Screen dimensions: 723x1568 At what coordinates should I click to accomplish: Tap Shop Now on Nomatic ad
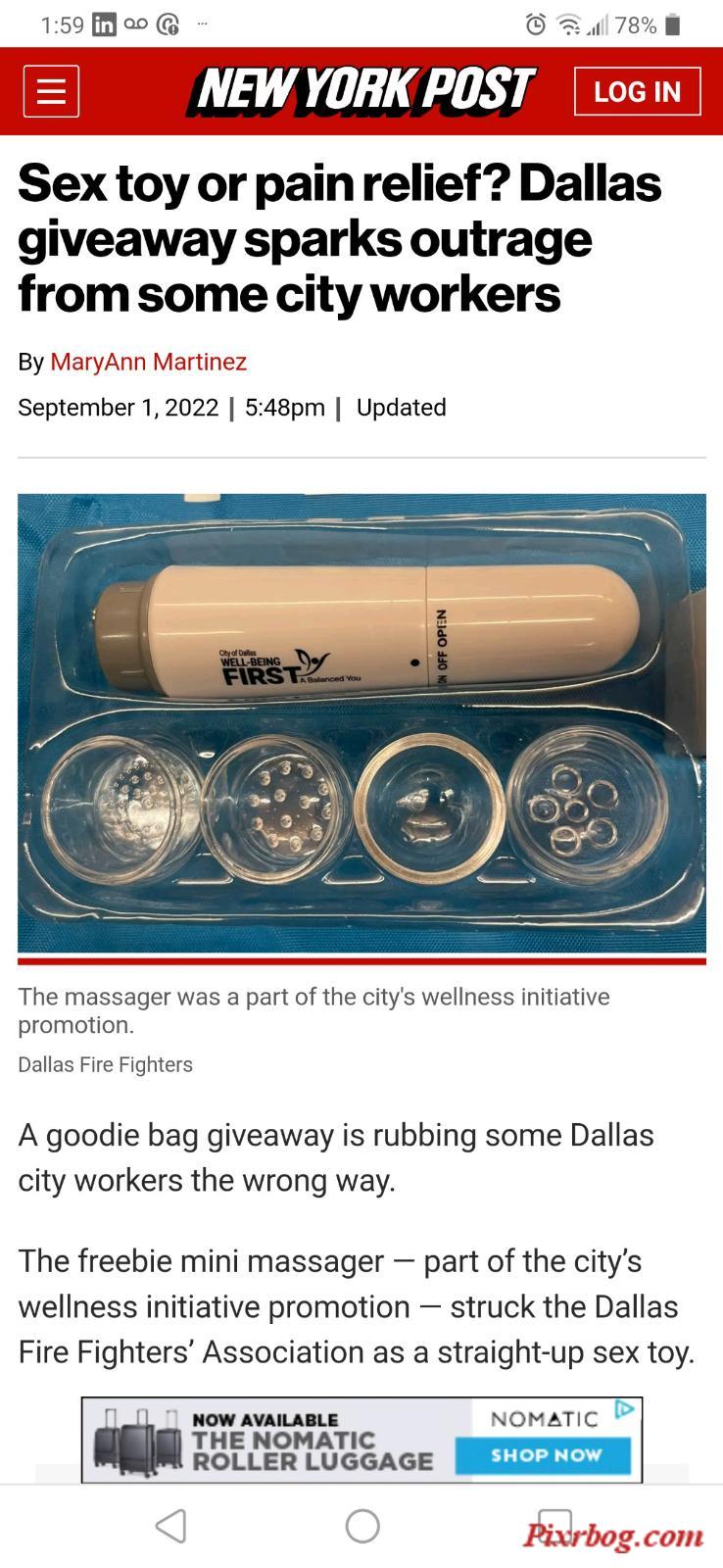[x=546, y=1455]
